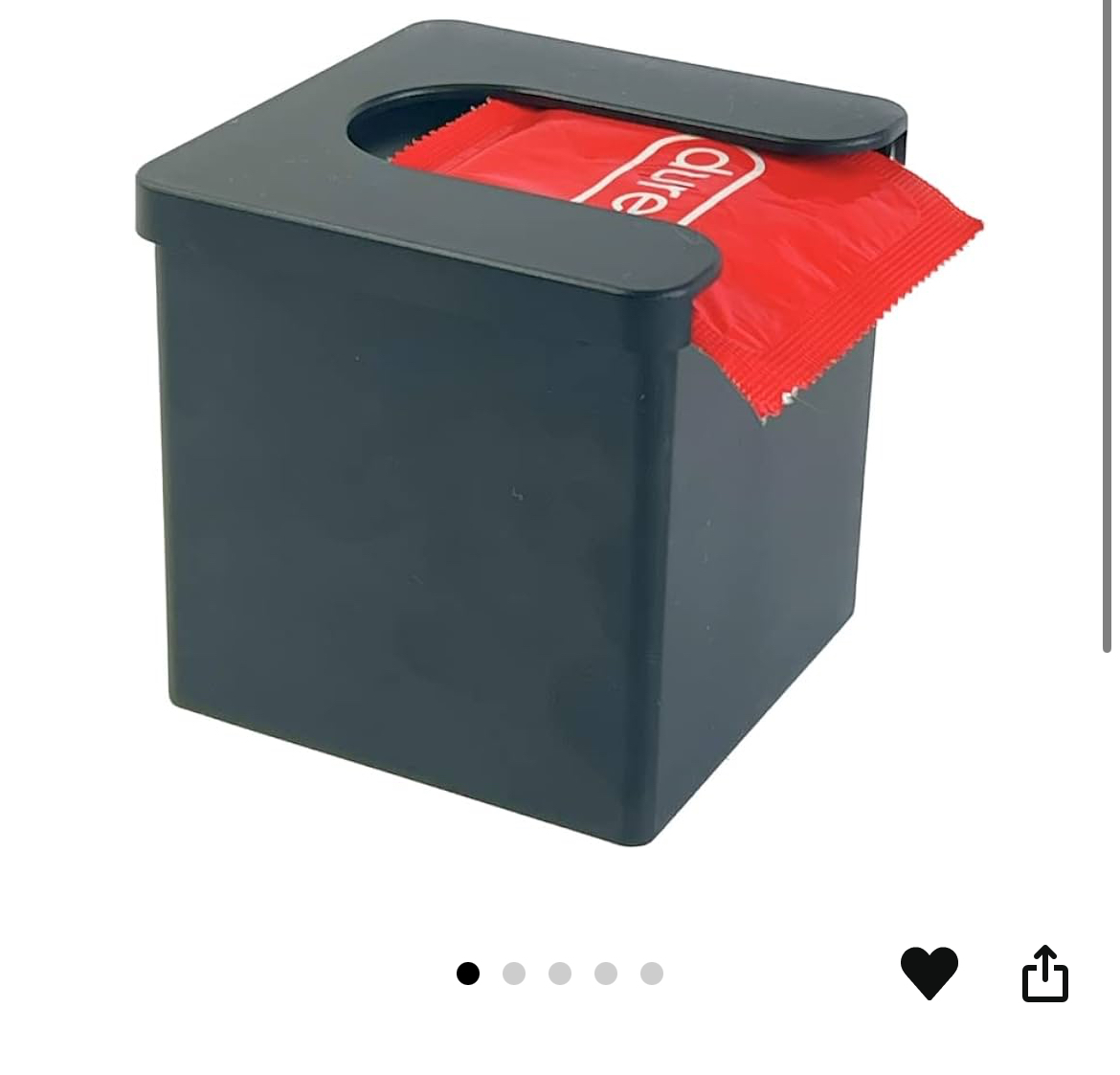
Task: Share this product
Action: 1044,973
